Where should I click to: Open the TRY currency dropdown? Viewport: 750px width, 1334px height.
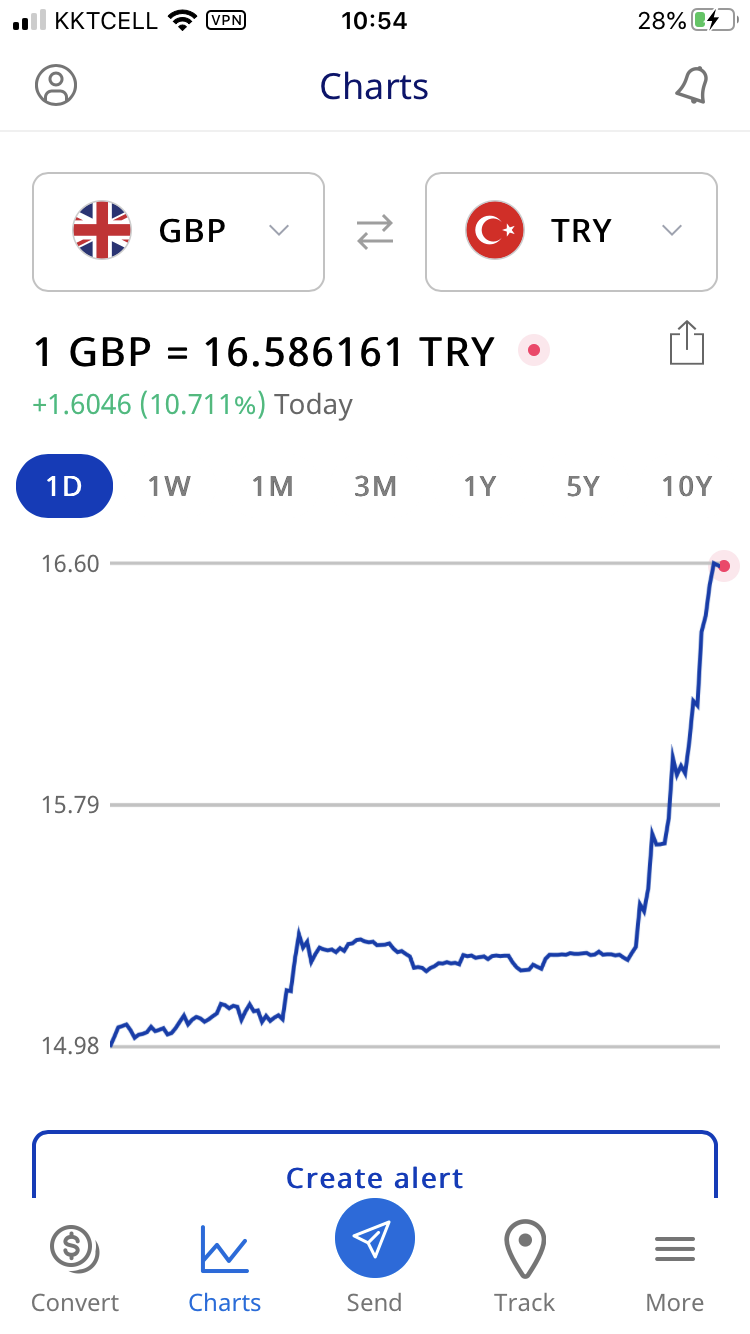(571, 232)
